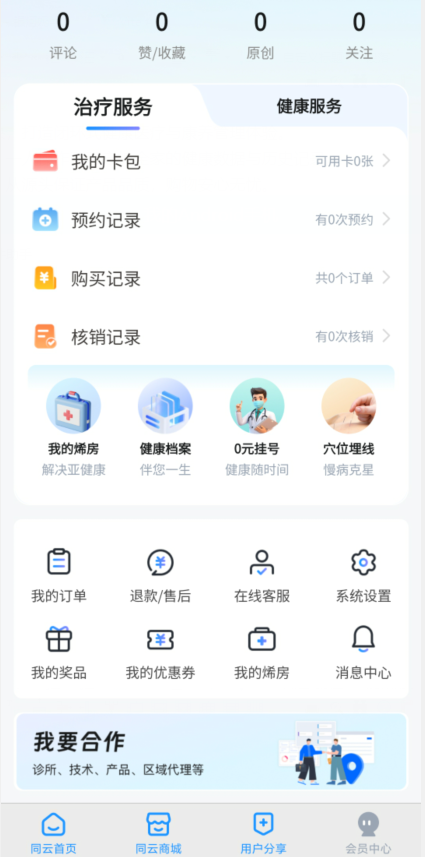The width and height of the screenshot is (425, 857).
Task: Tap 退款/售后 refund service
Action: click(x=160, y=576)
